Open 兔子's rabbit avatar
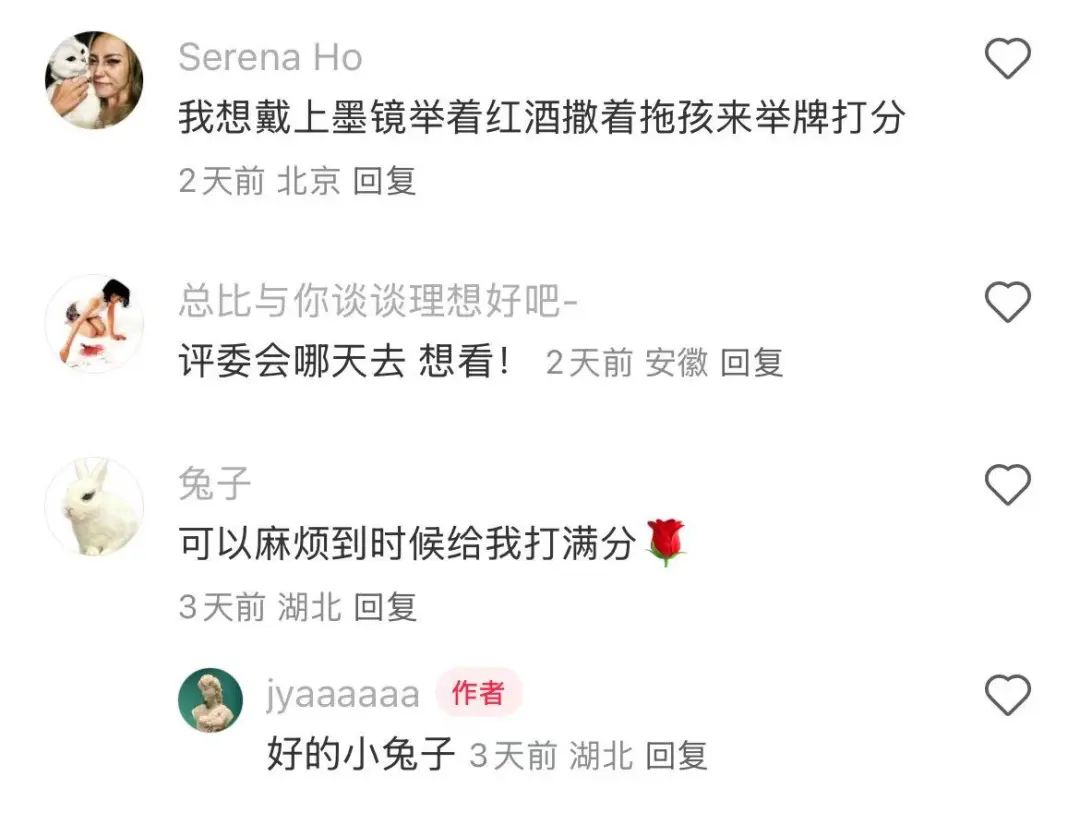Image resolution: width=1080 pixels, height=824 pixels. pyautogui.click(x=94, y=506)
